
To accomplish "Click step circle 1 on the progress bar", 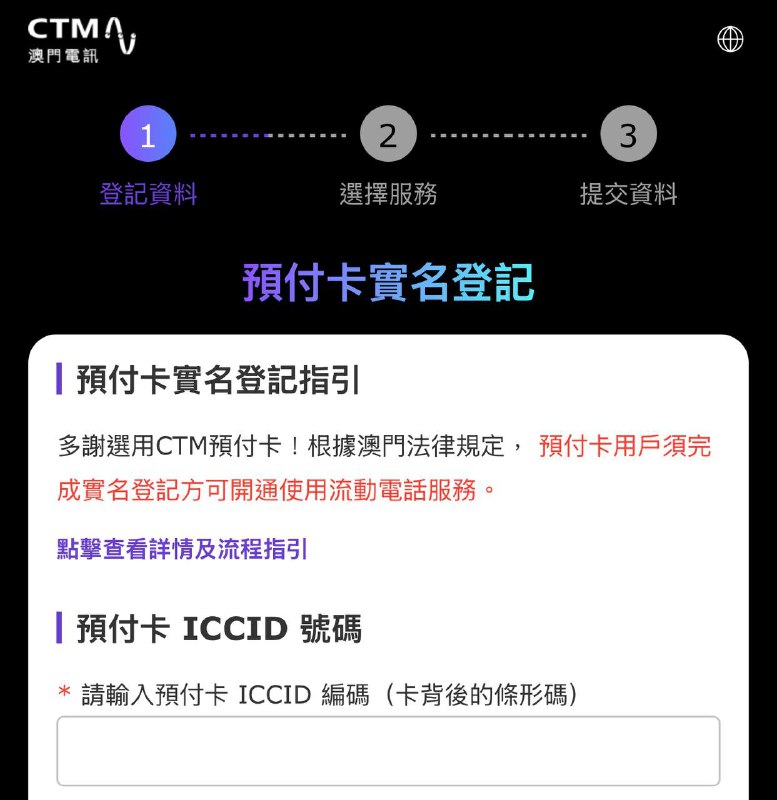I will (148, 133).
